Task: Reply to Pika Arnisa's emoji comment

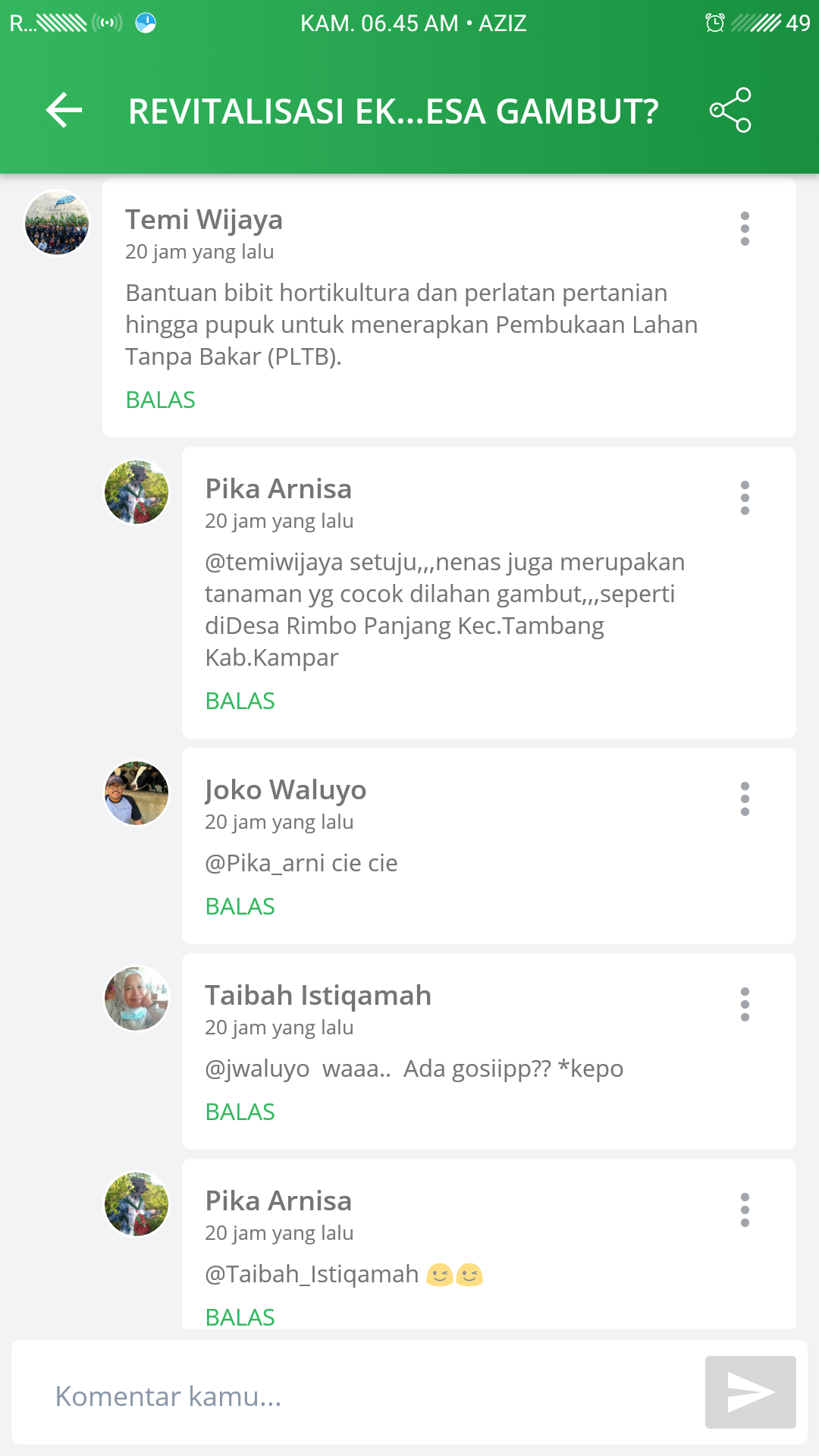Action: point(240,1316)
